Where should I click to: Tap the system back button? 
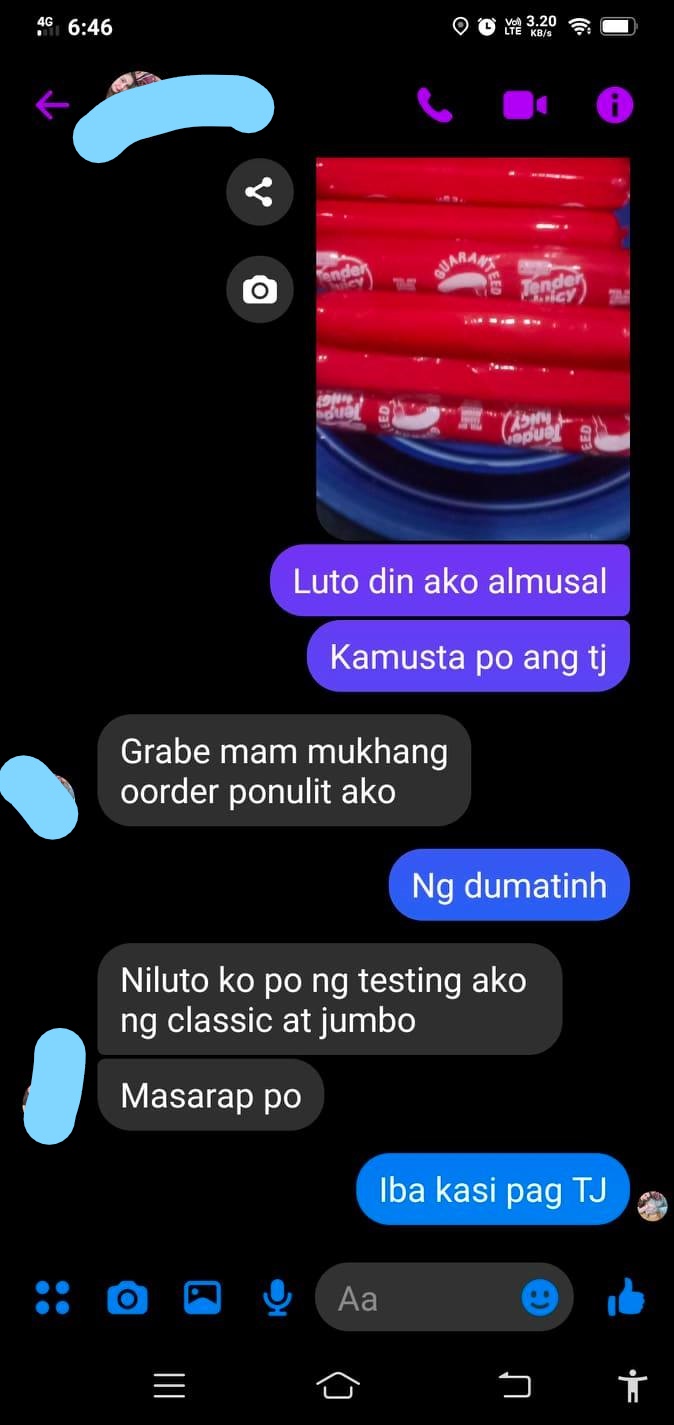514,1385
